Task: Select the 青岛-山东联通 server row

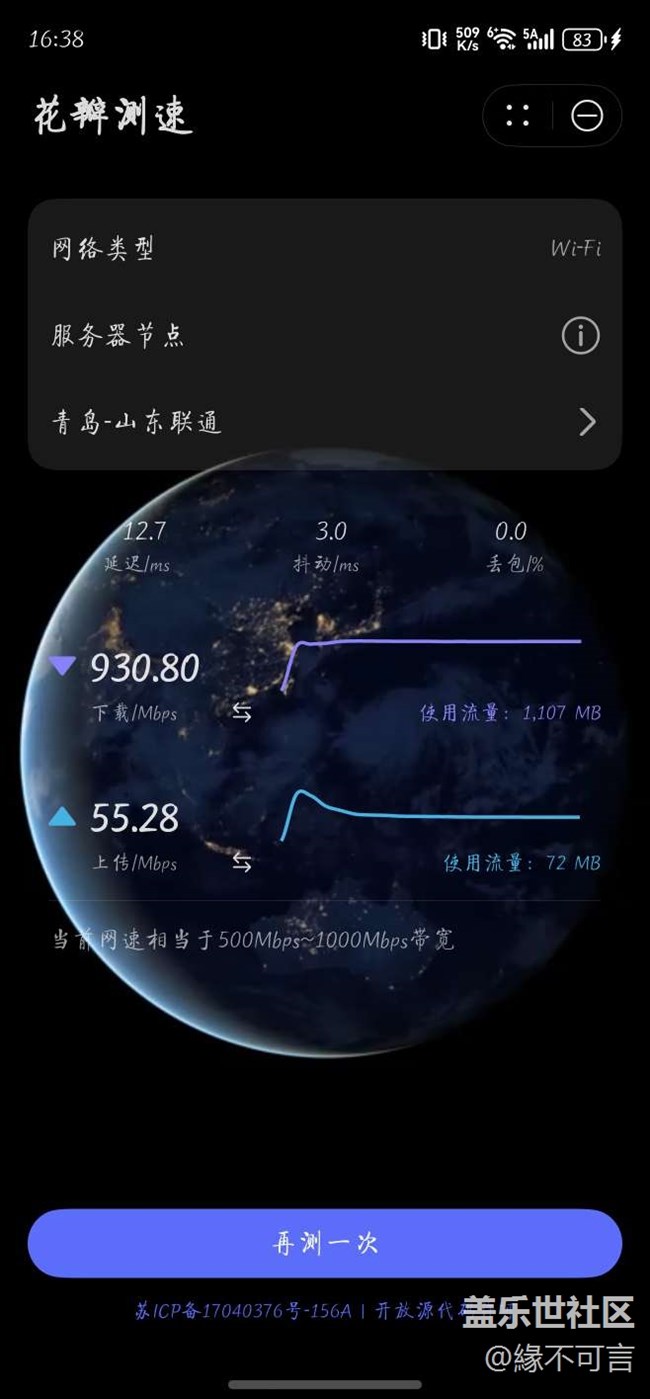Action: tap(324, 422)
